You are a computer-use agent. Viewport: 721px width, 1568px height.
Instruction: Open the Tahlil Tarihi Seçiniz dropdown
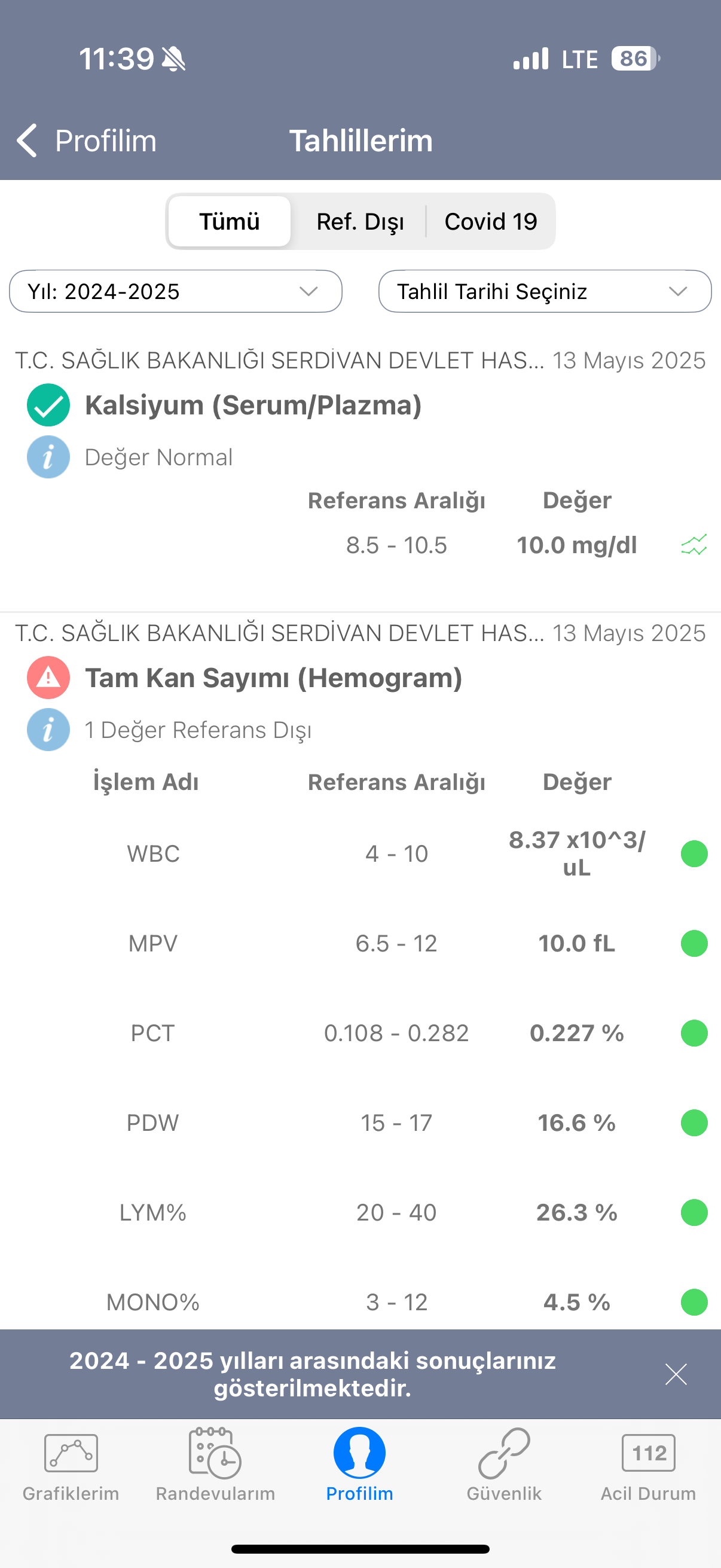coord(545,292)
